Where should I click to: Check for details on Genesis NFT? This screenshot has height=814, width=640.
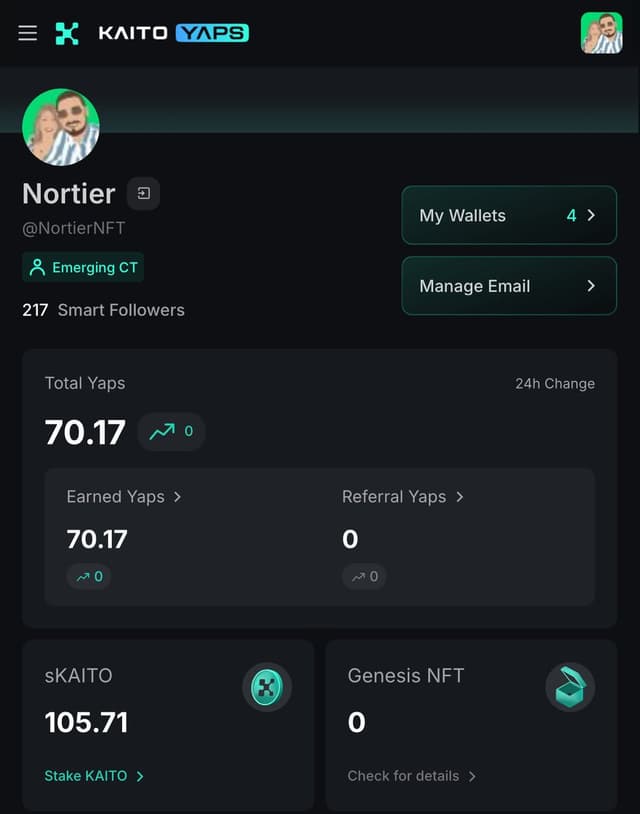(411, 775)
